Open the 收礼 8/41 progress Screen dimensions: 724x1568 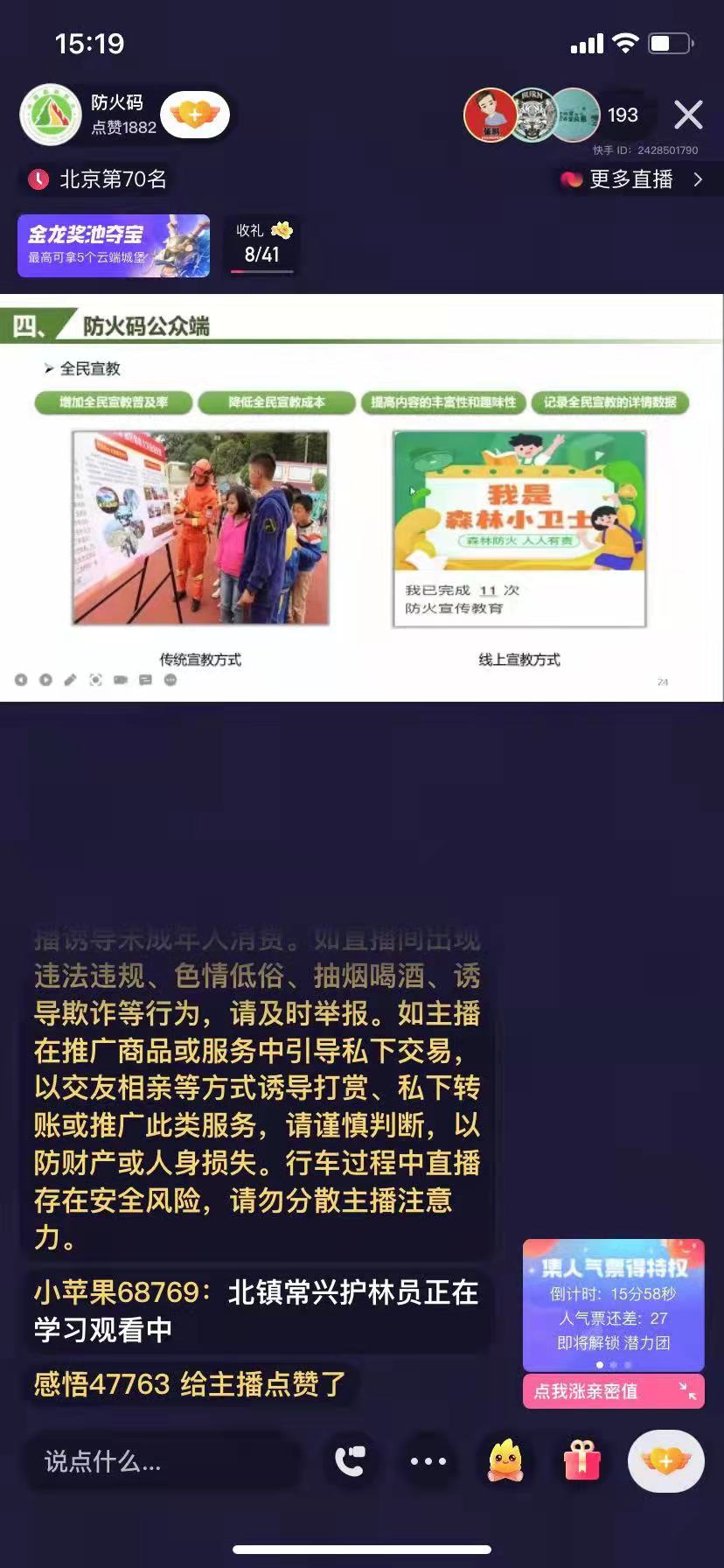point(261,246)
